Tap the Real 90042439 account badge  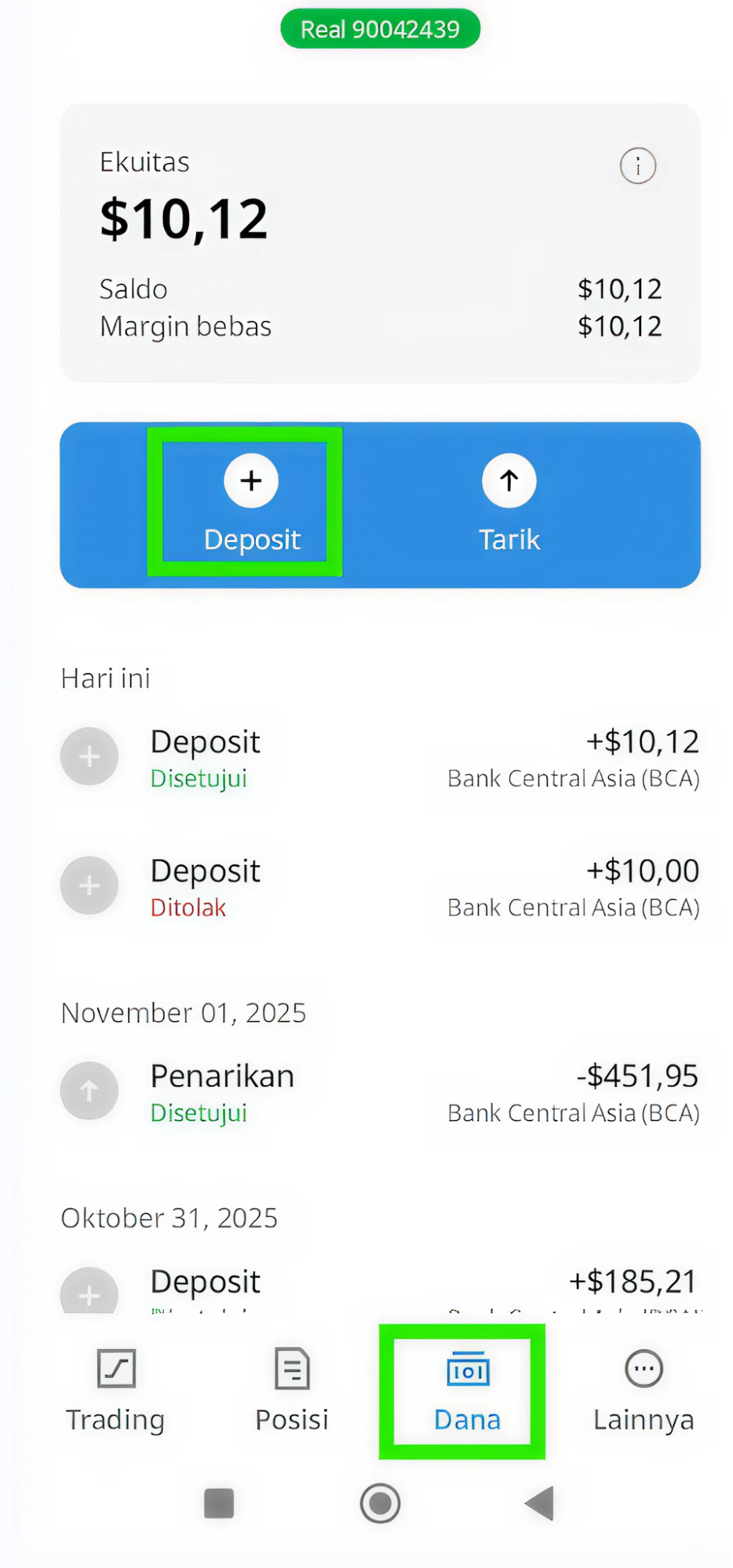(x=380, y=29)
